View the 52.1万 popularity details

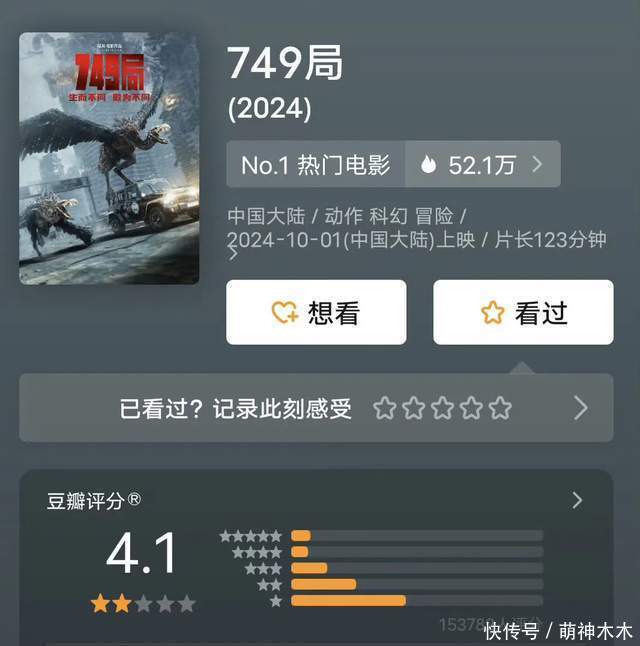483,165
